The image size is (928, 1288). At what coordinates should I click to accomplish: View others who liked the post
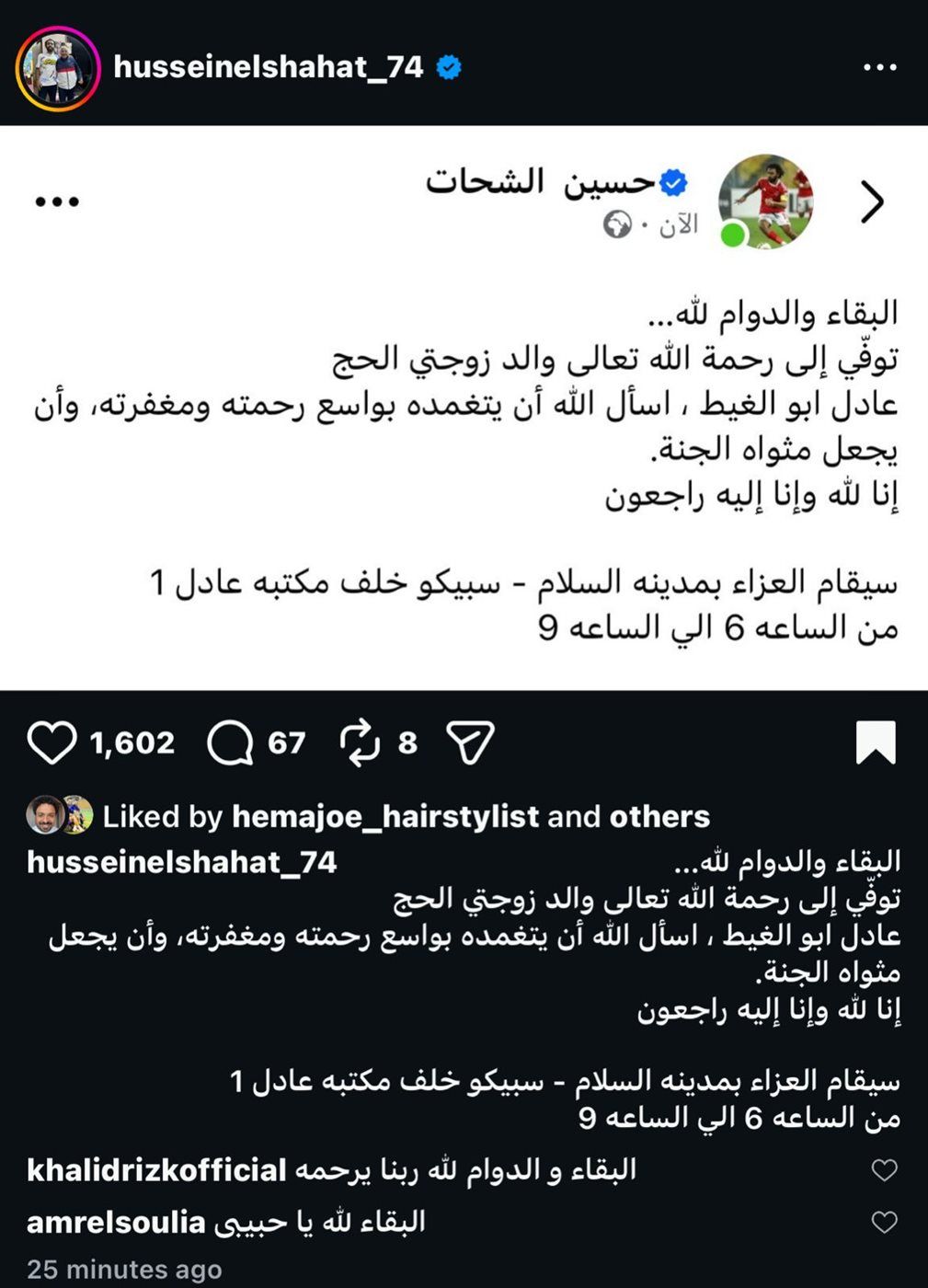659,816
